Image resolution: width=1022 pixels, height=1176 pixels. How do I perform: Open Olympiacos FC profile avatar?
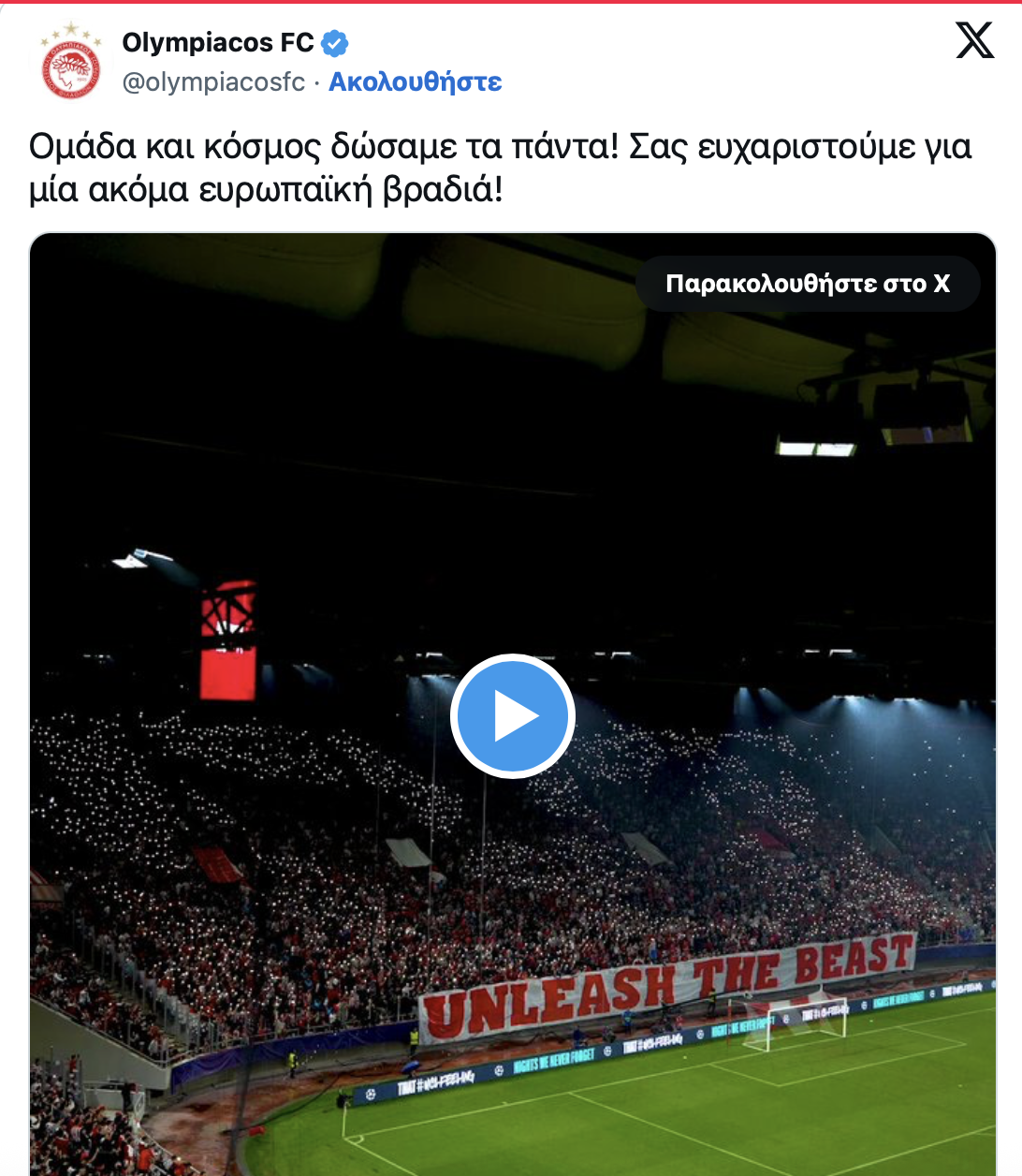[x=71, y=63]
